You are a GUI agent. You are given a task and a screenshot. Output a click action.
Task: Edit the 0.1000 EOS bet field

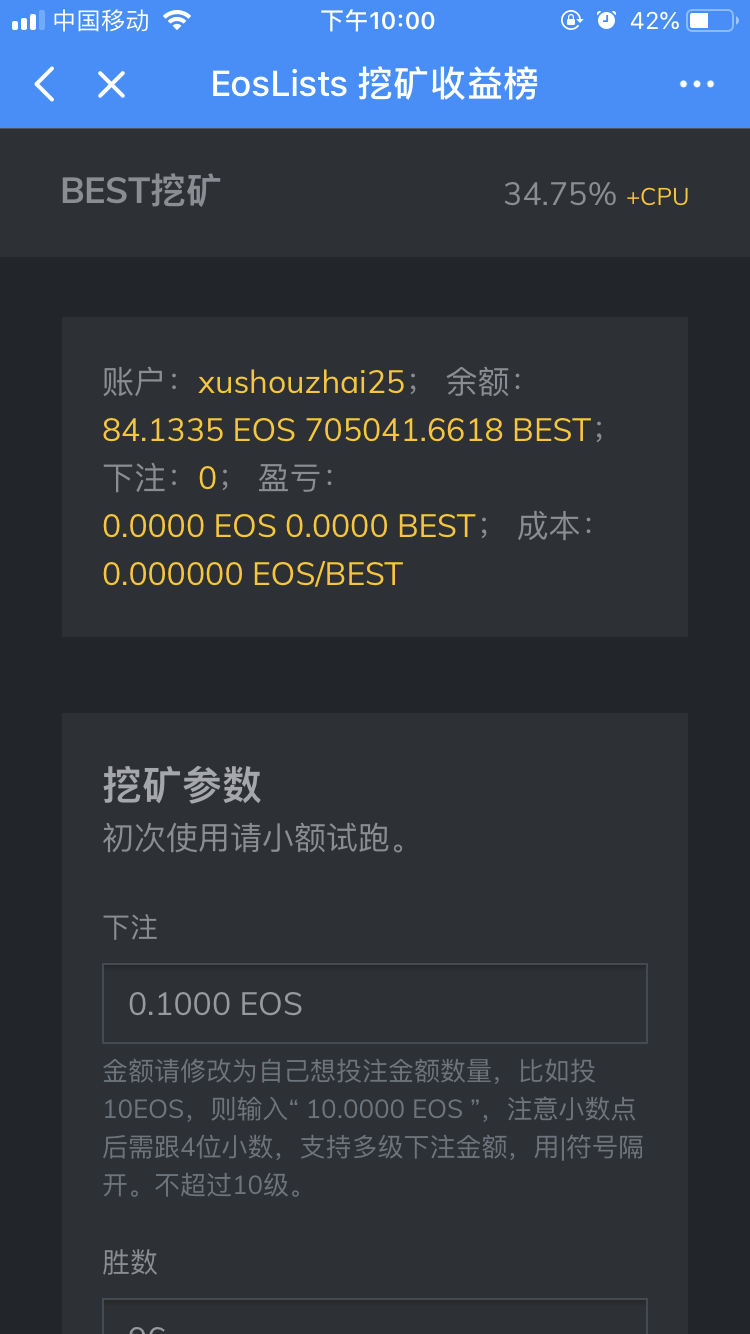[x=374, y=1003]
